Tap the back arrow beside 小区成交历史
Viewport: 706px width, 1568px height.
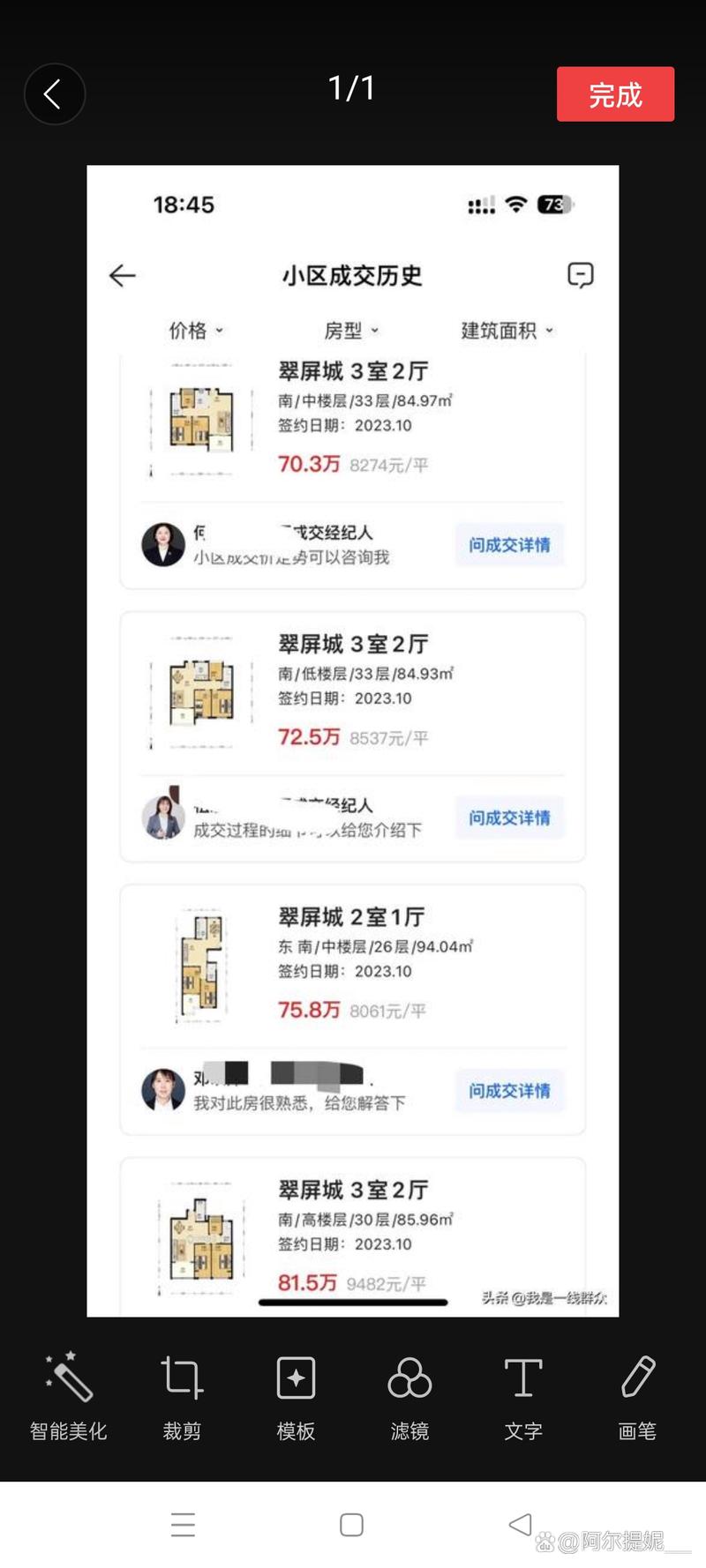tap(123, 275)
